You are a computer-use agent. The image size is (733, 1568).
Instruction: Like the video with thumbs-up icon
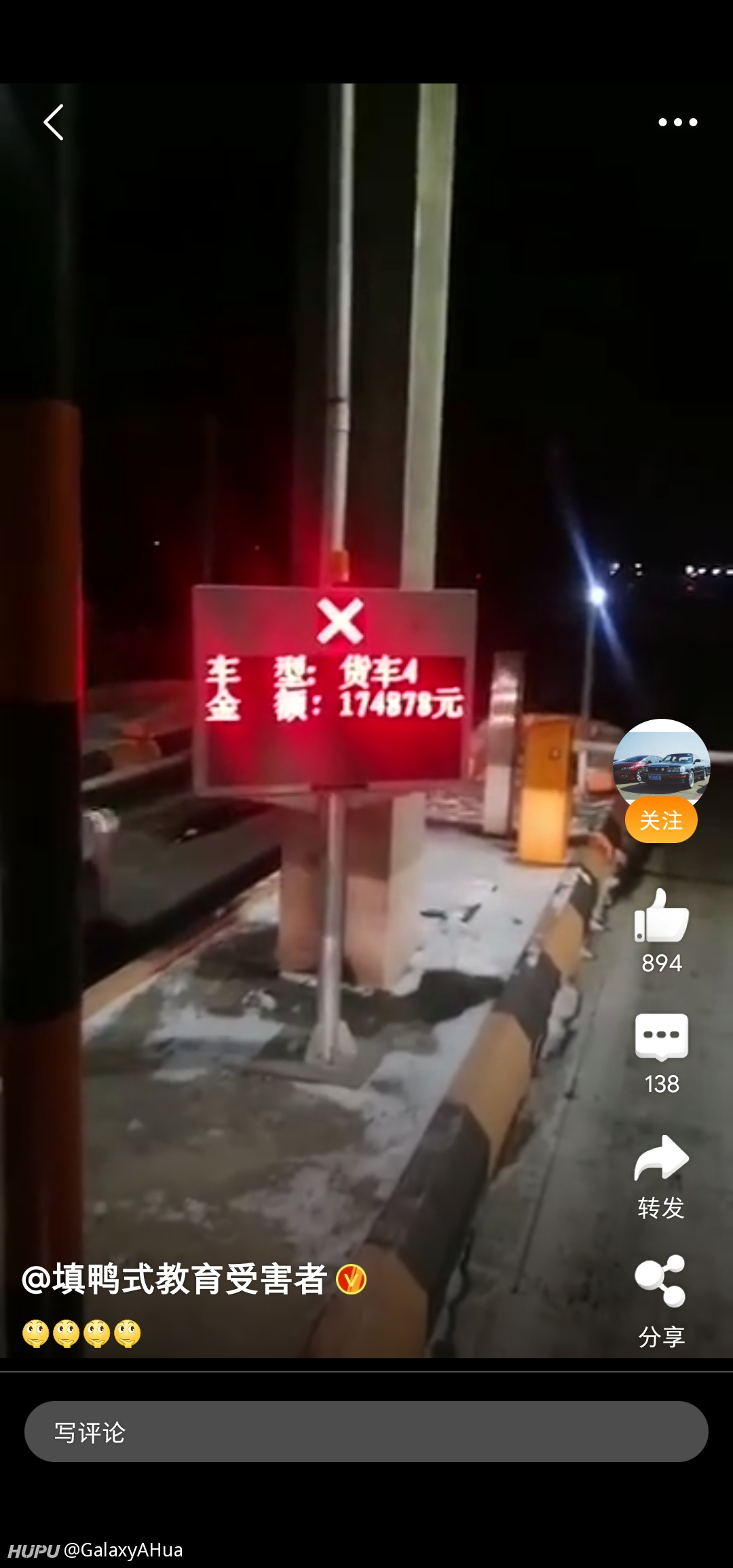(662, 916)
